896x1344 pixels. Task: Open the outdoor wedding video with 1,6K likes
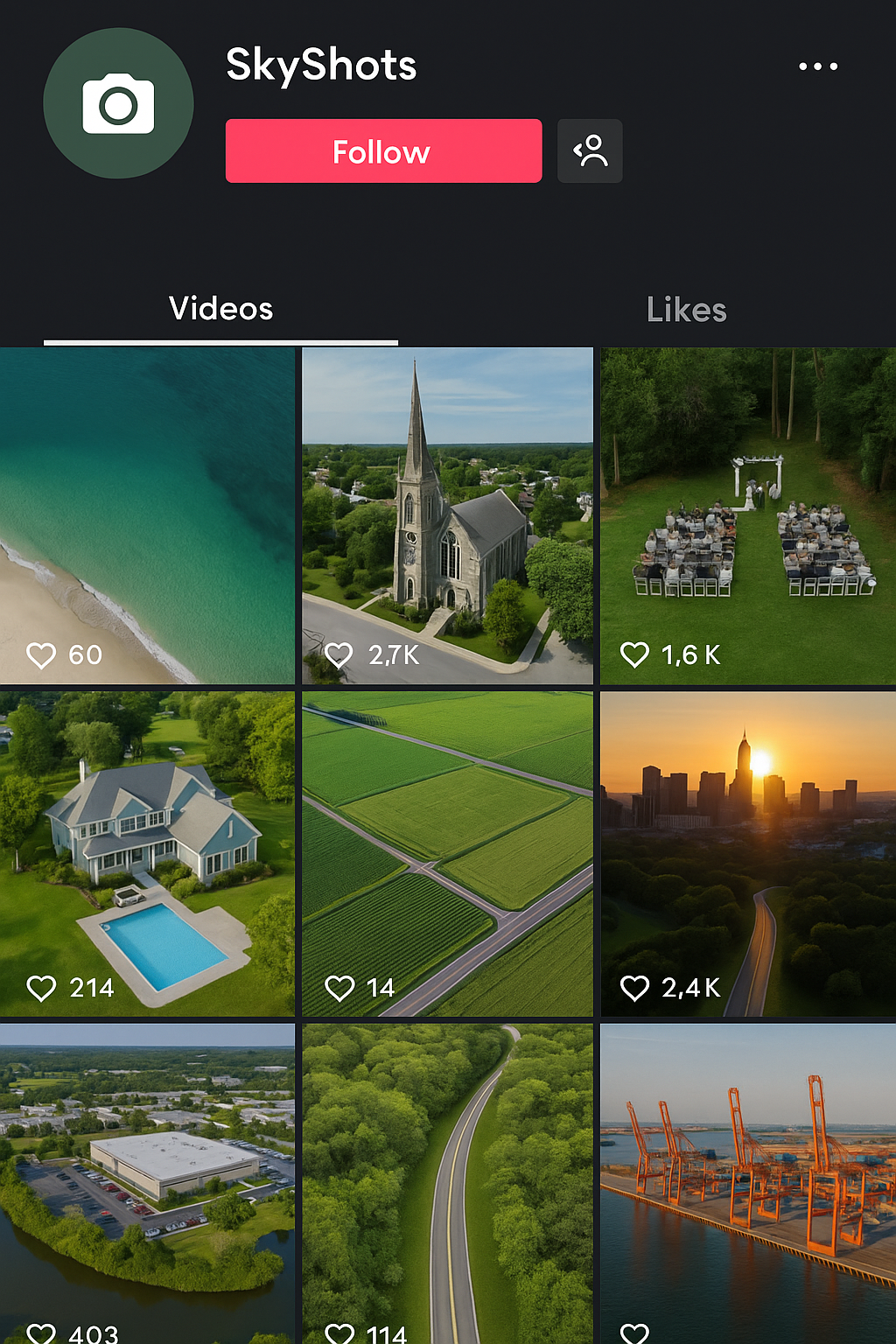point(748,514)
